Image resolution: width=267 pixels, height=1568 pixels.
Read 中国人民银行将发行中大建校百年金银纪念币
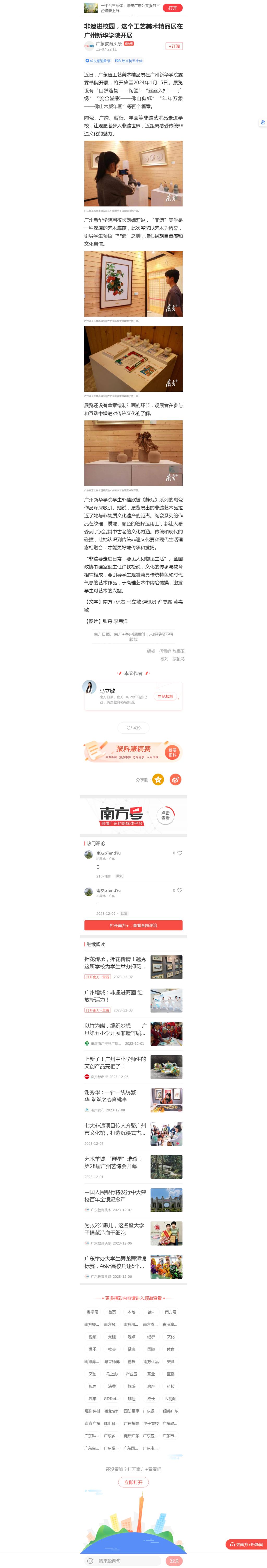tap(116, 1196)
